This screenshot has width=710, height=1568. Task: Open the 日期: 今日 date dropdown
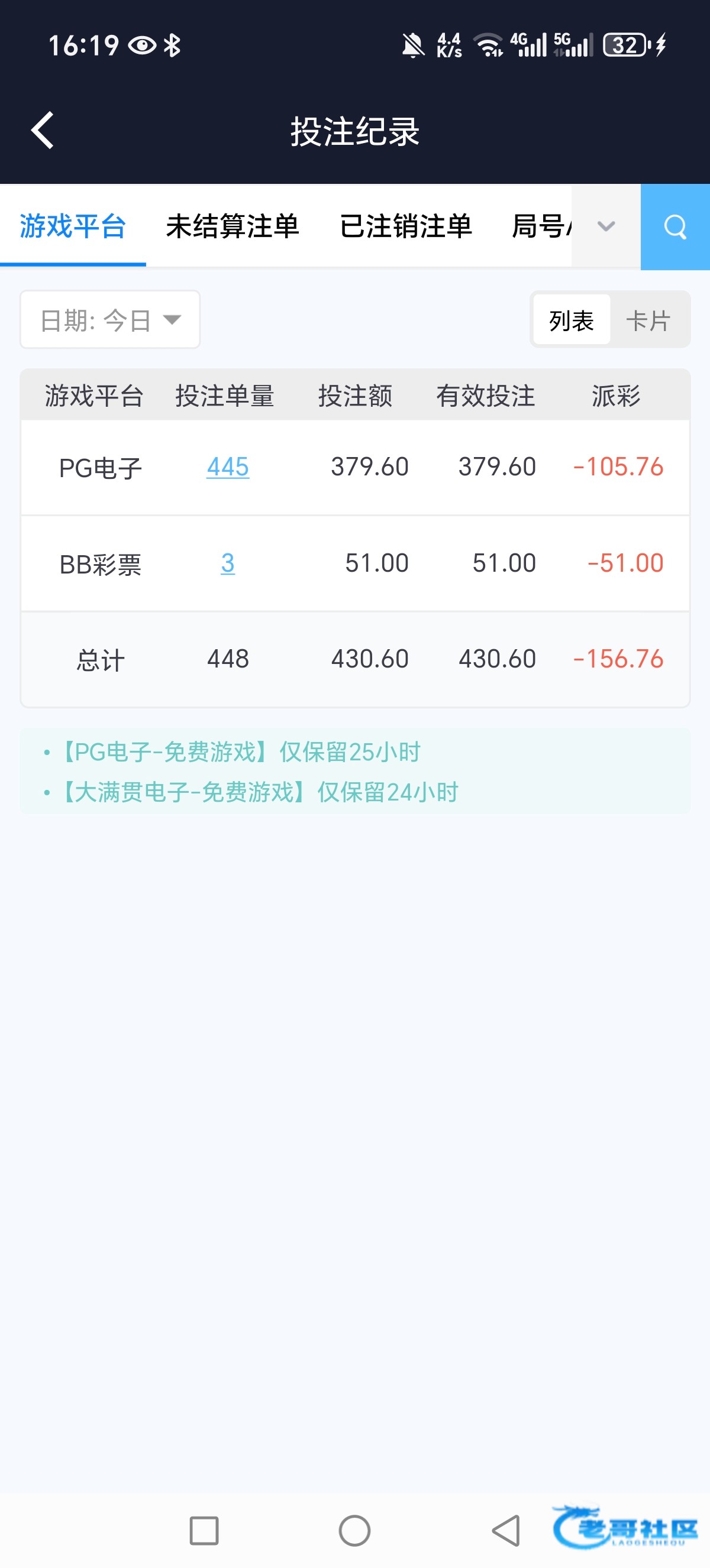110,319
